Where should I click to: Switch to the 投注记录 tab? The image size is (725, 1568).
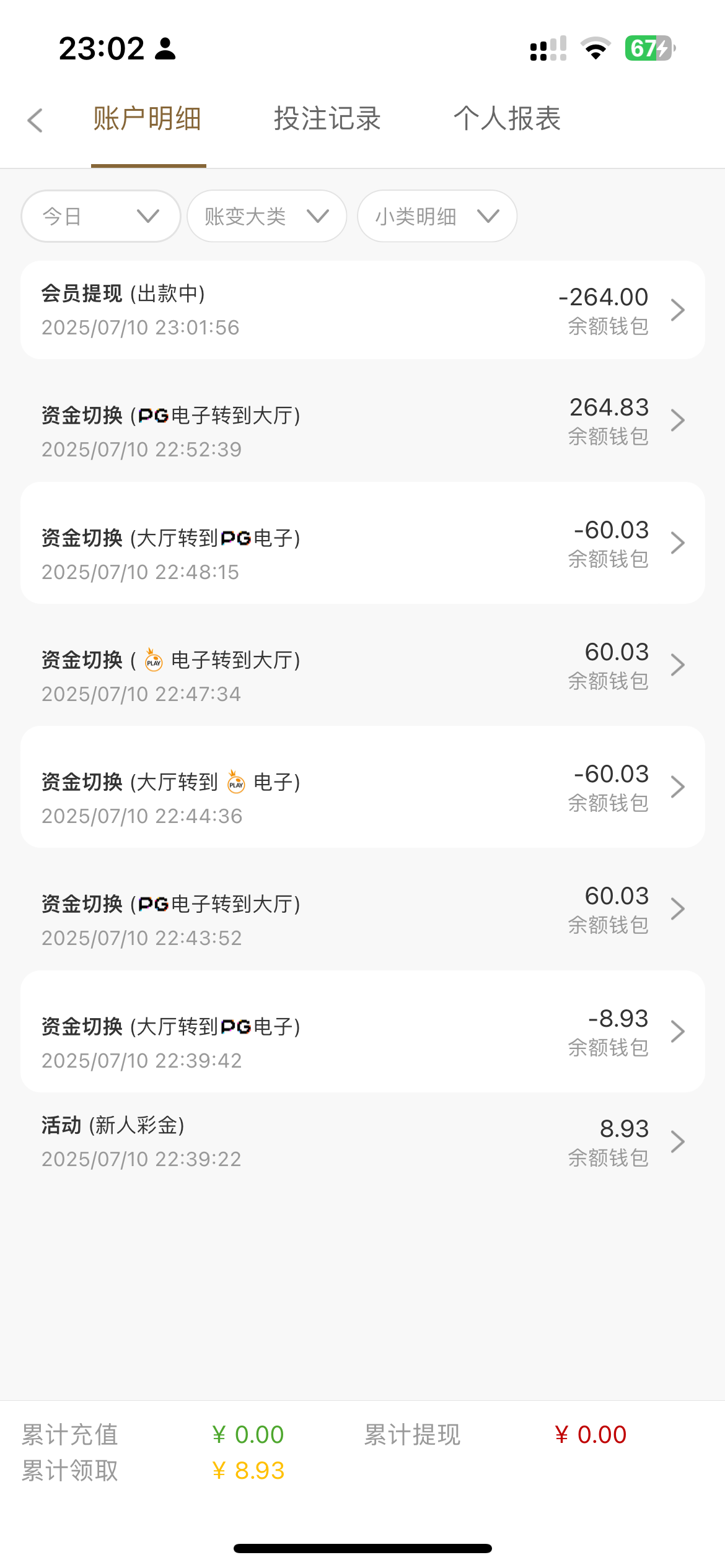(327, 119)
